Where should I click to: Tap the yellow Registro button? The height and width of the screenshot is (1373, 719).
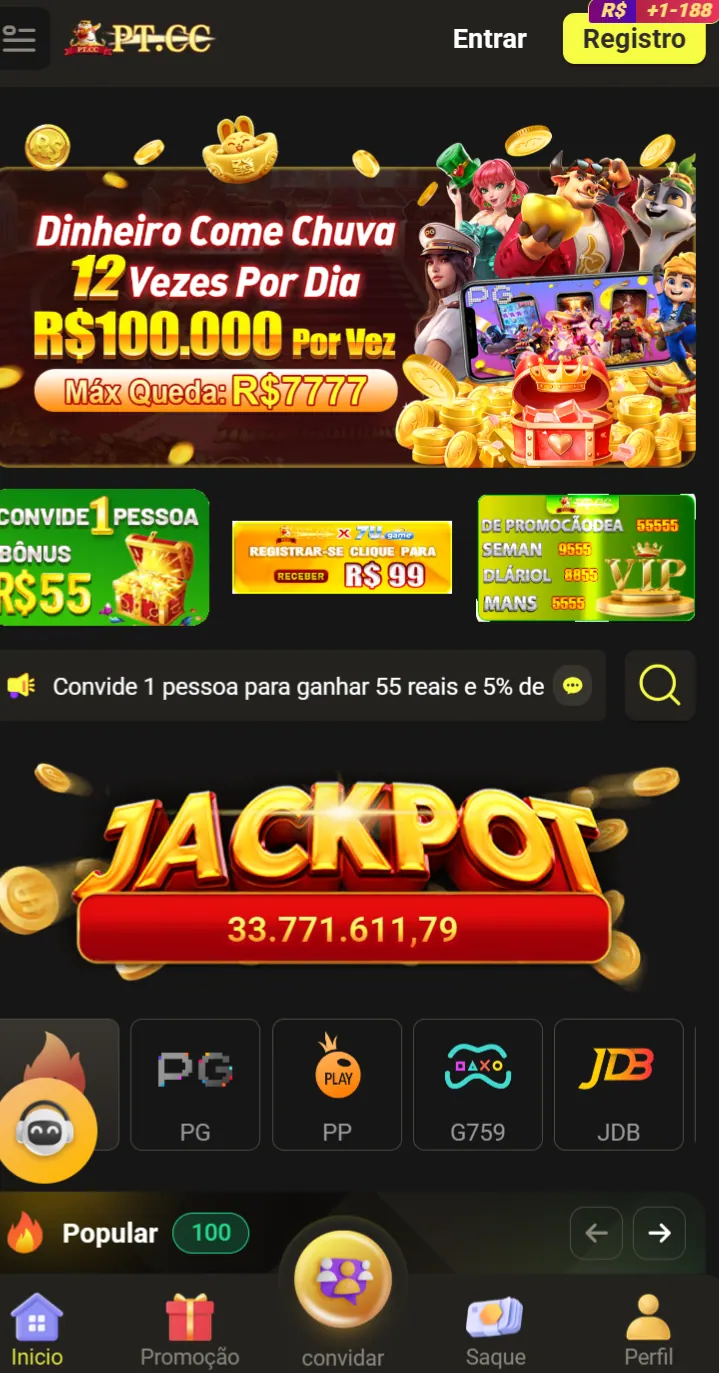point(634,39)
